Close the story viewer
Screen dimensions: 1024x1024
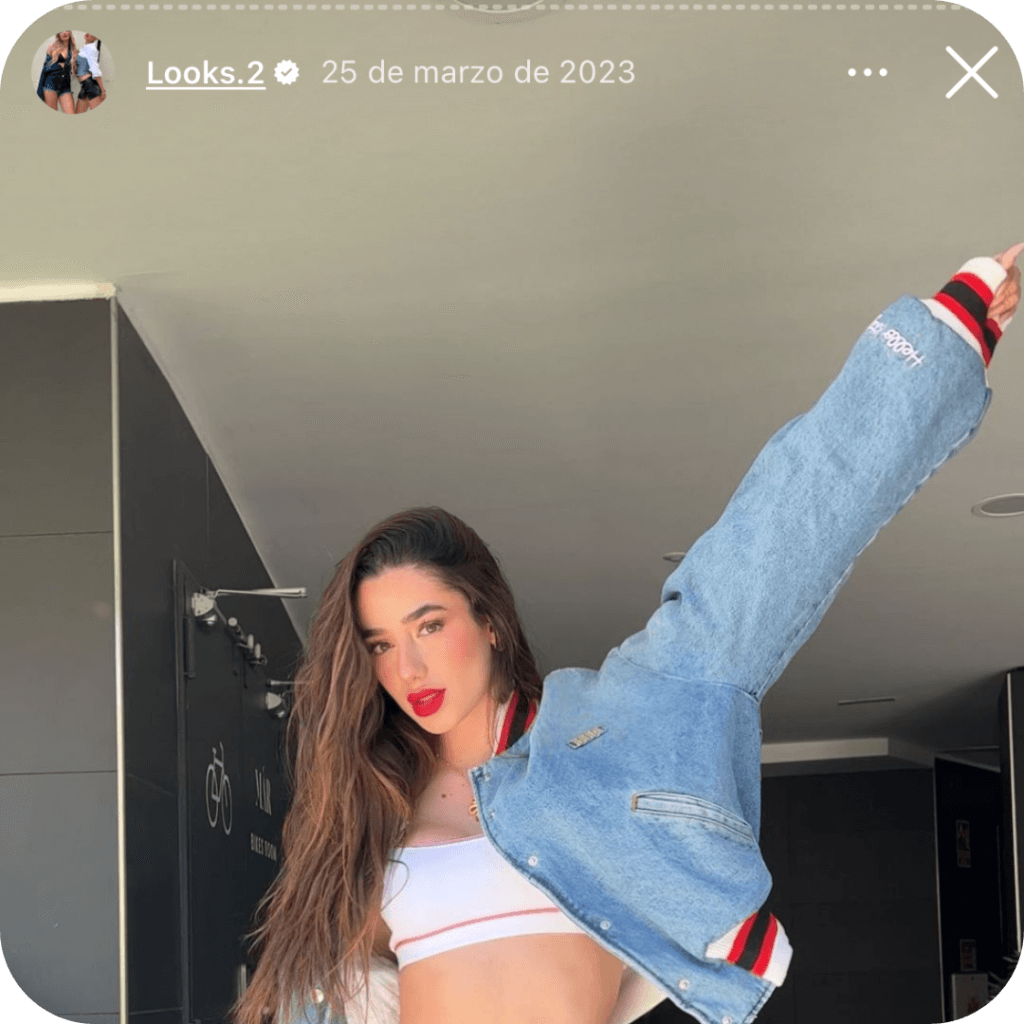pos(971,72)
